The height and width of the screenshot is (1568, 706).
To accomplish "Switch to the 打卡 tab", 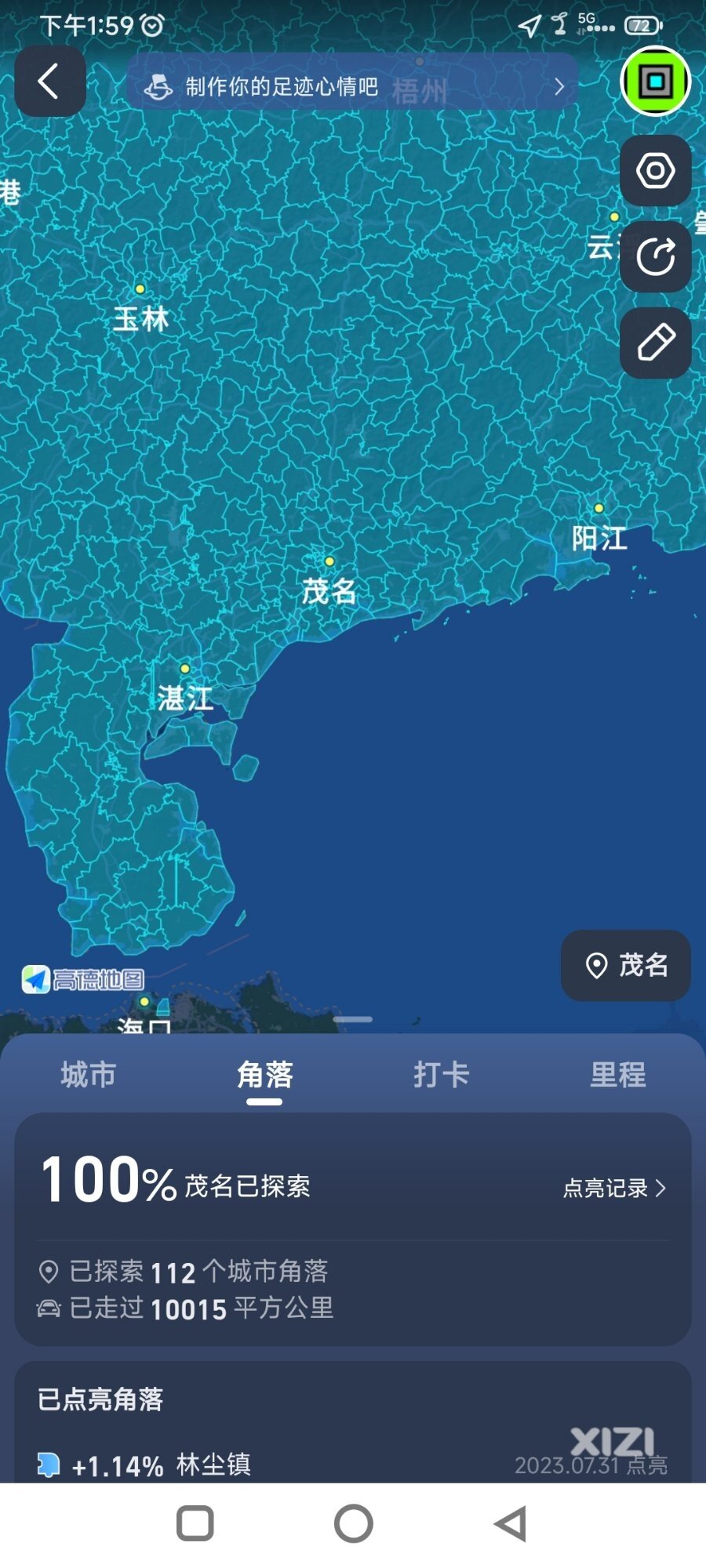I will [x=442, y=1075].
